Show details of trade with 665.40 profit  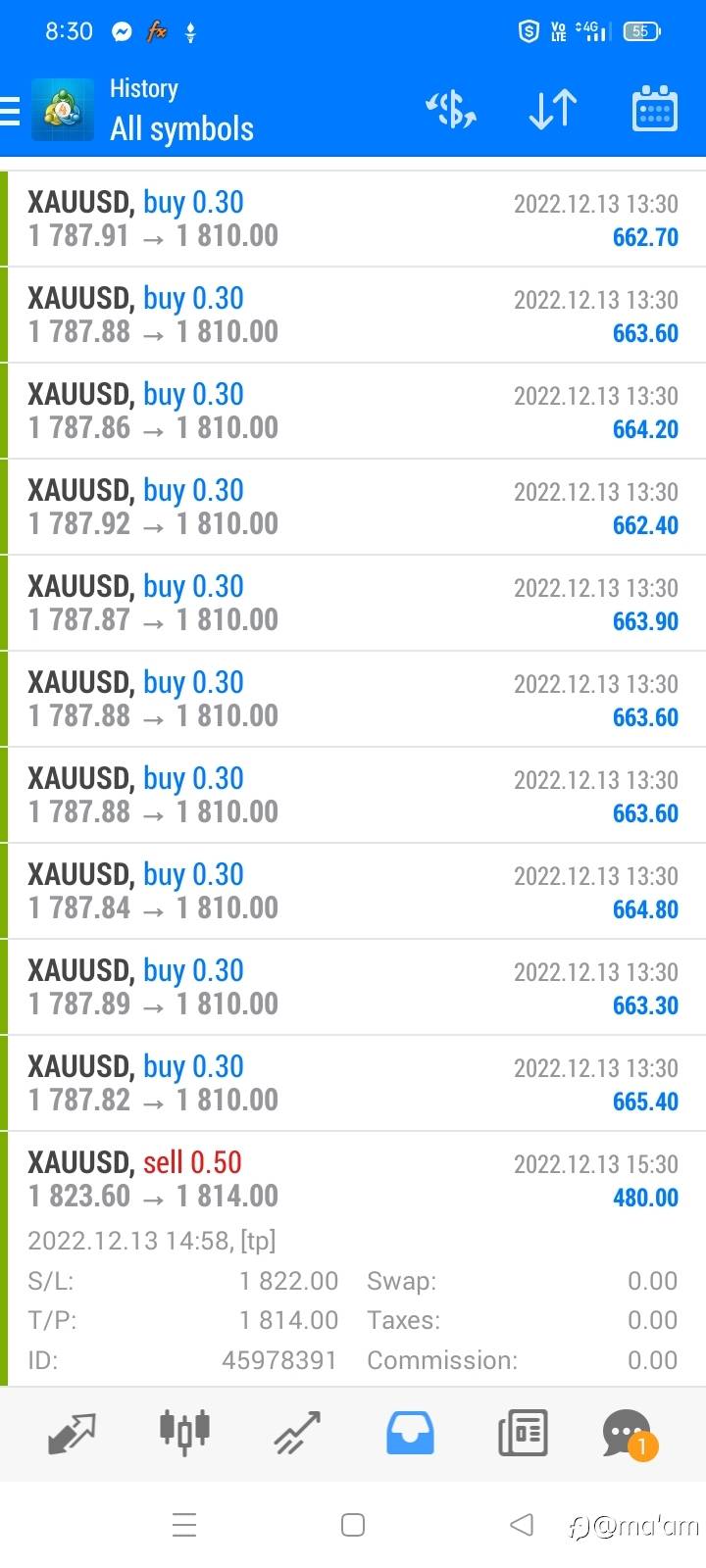pyautogui.click(x=353, y=1083)
